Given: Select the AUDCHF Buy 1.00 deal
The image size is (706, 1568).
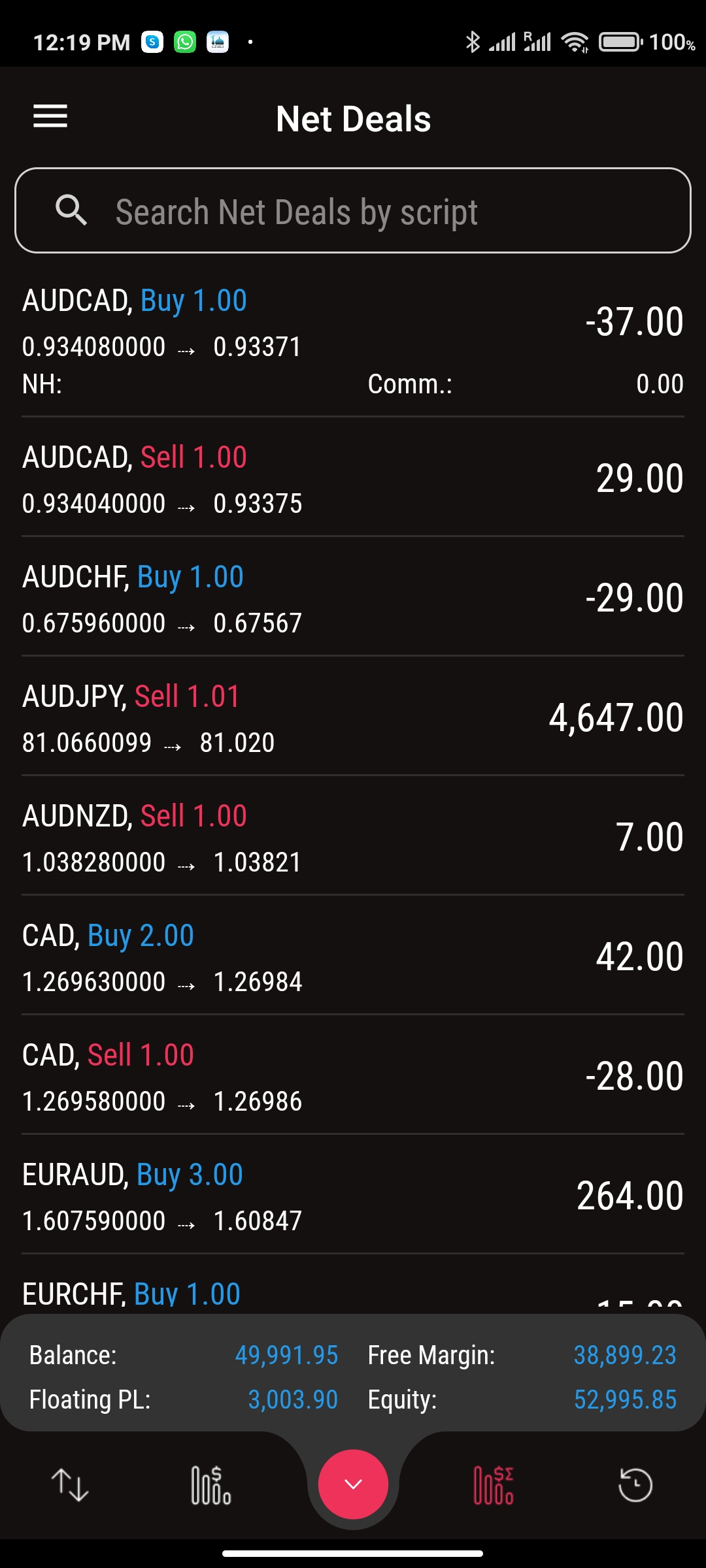Looking at the screenshot, I should 353,597.
